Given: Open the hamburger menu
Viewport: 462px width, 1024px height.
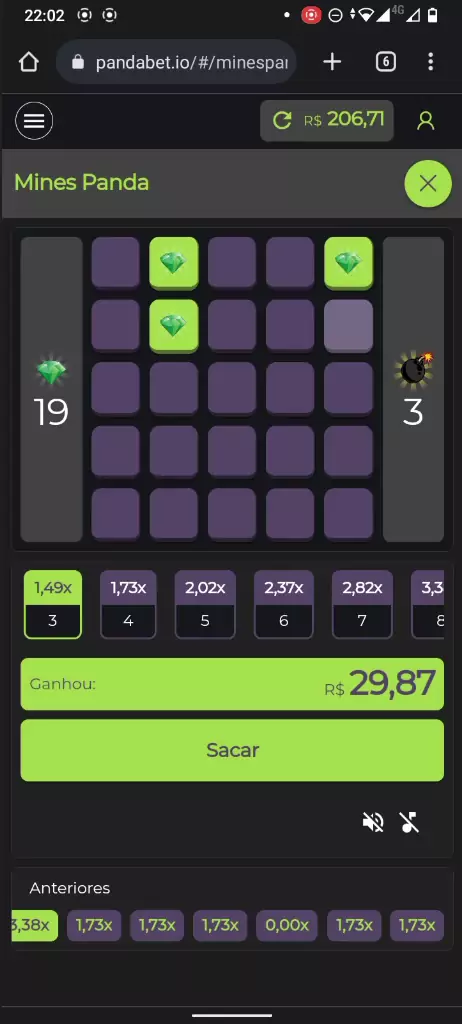Looking at the screenshot, I should pyautogui.click(x=34, y=121).
